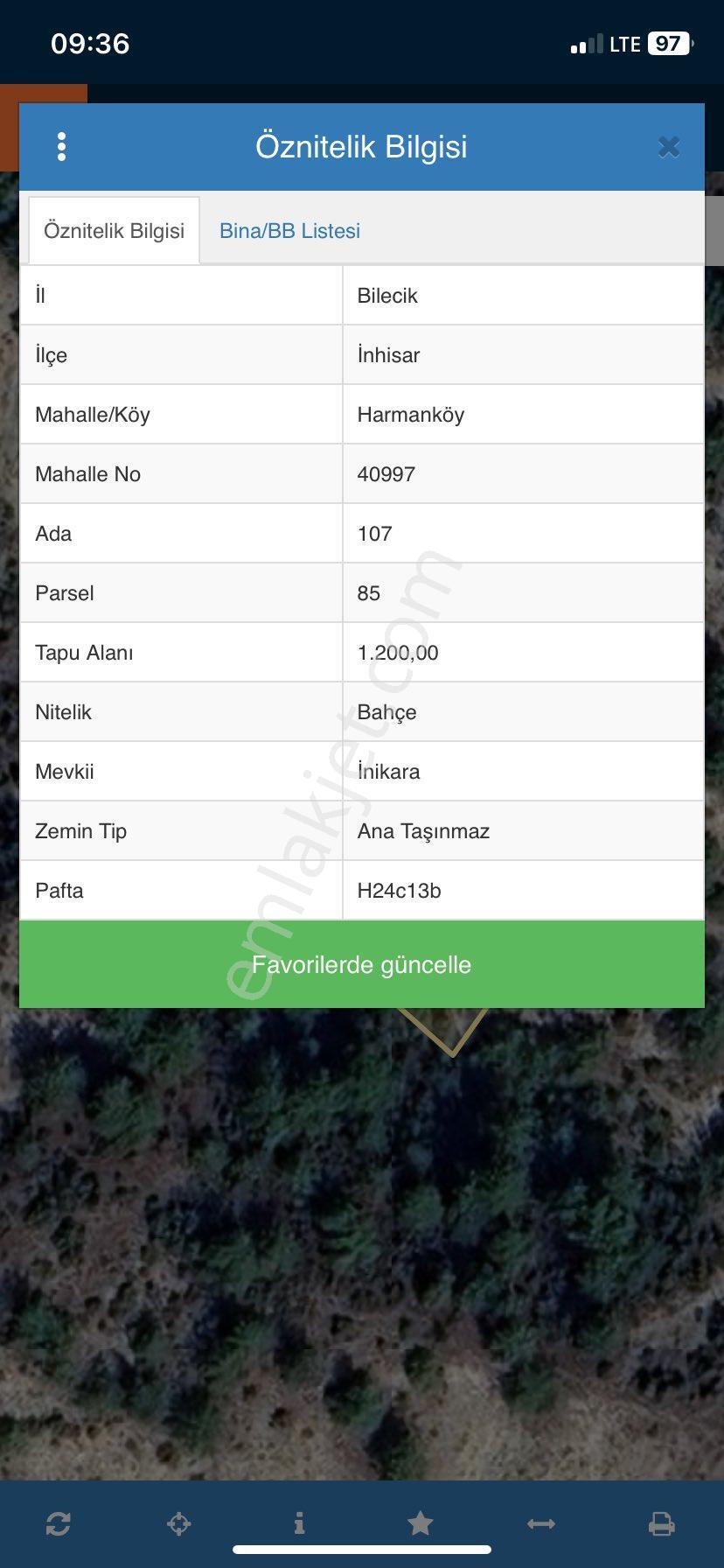Open the info icon in toolbar
724x1568 pixels.
tap(299, 1523)
